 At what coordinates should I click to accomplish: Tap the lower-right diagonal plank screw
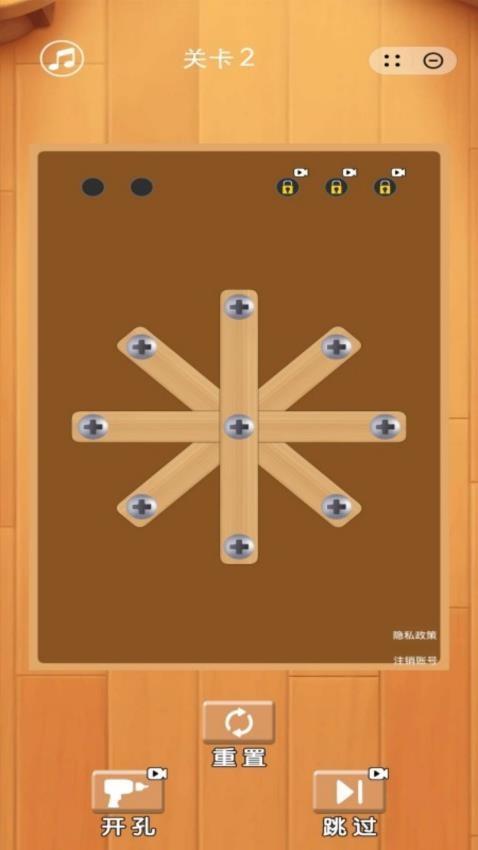click(337, 507)
